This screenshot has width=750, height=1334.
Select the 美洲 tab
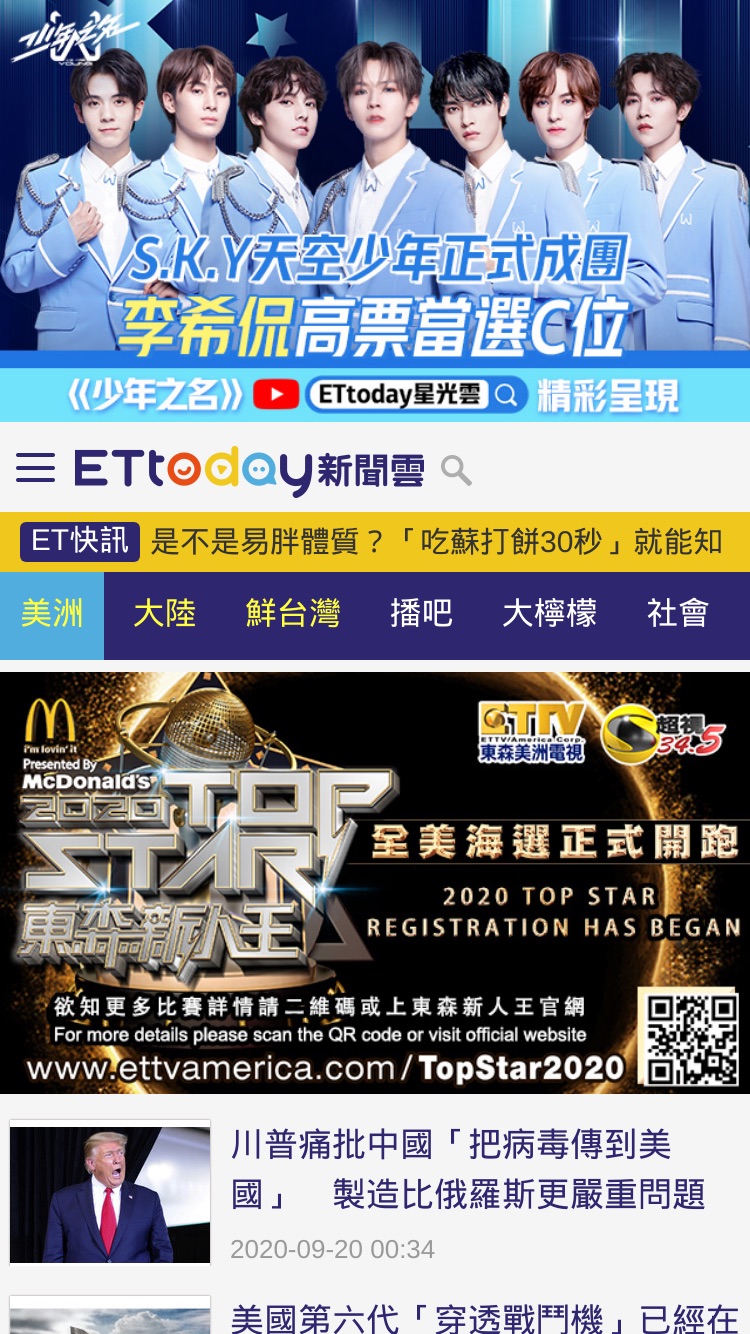pos(52,614)
